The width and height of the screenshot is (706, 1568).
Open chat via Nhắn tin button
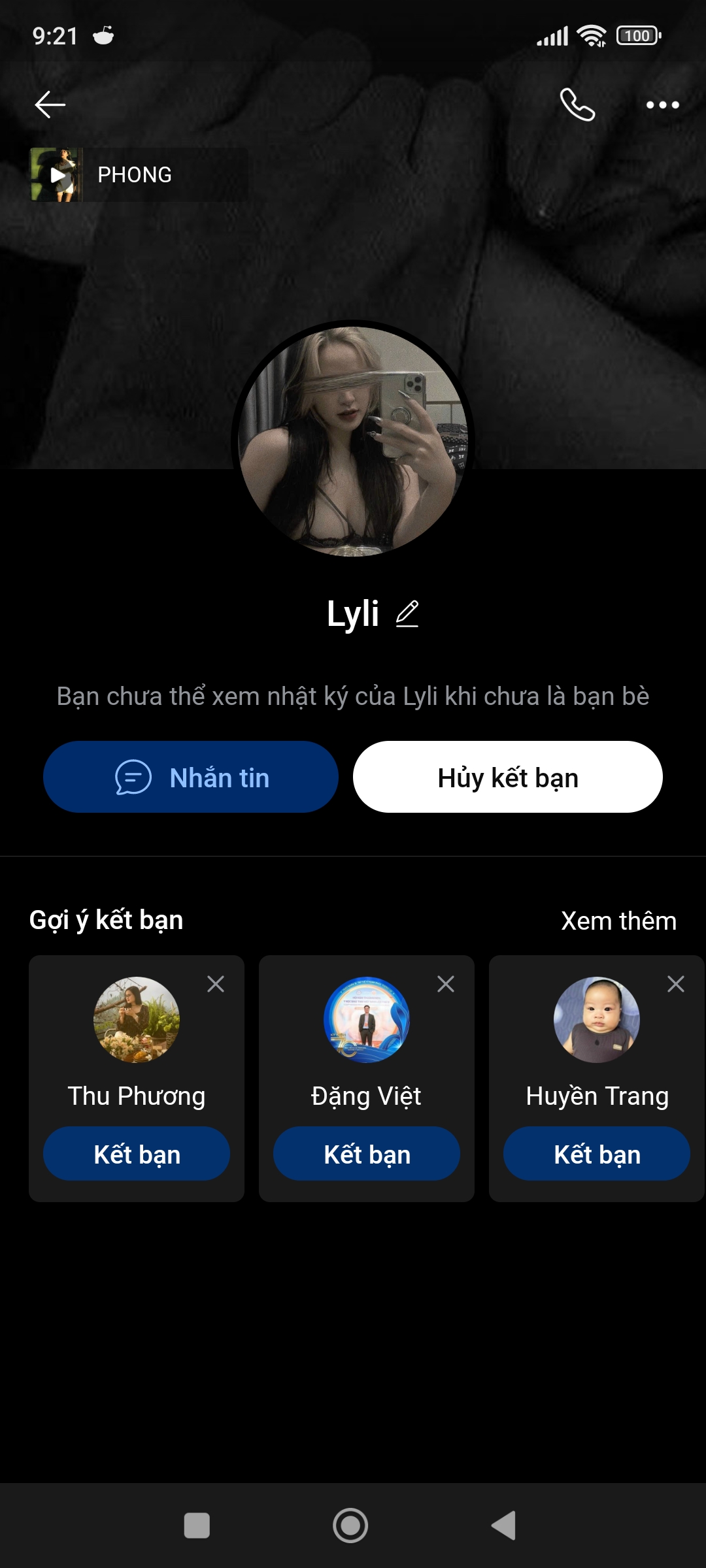click(191, 777)
